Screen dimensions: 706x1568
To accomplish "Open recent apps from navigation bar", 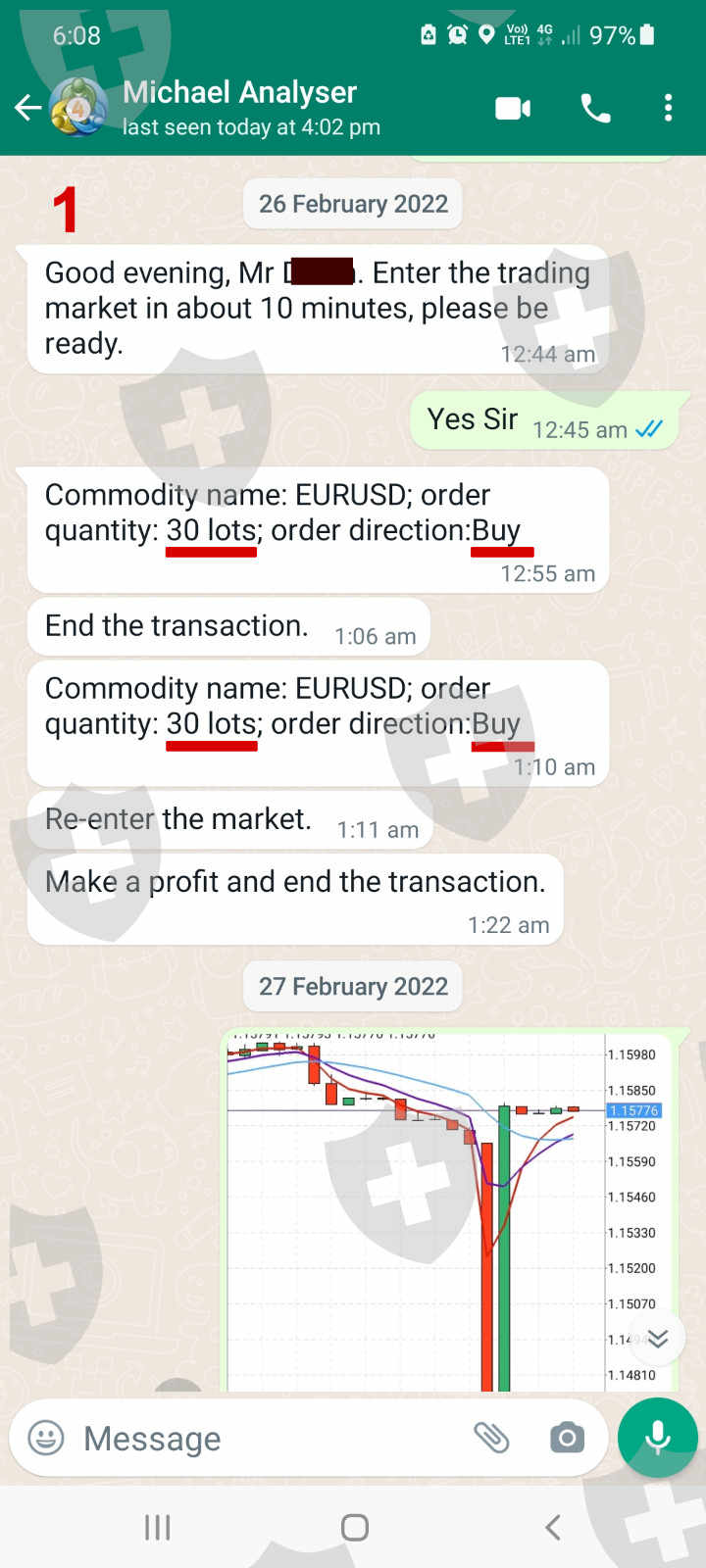I will (x=157, y=1527).
